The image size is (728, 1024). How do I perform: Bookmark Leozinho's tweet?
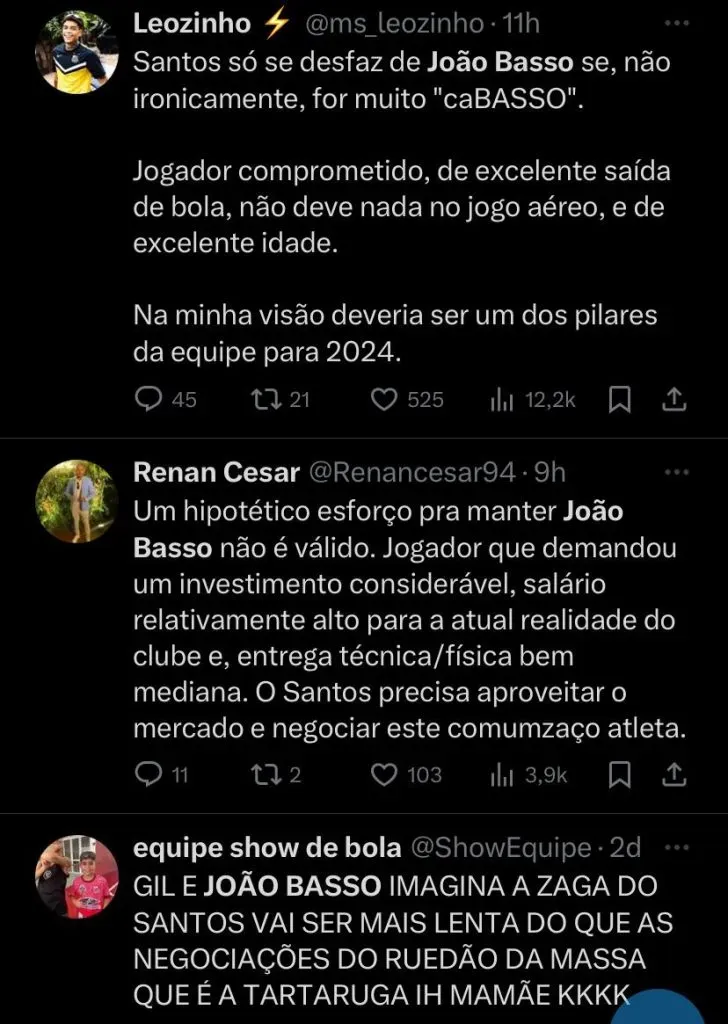(x=620, y=400)
